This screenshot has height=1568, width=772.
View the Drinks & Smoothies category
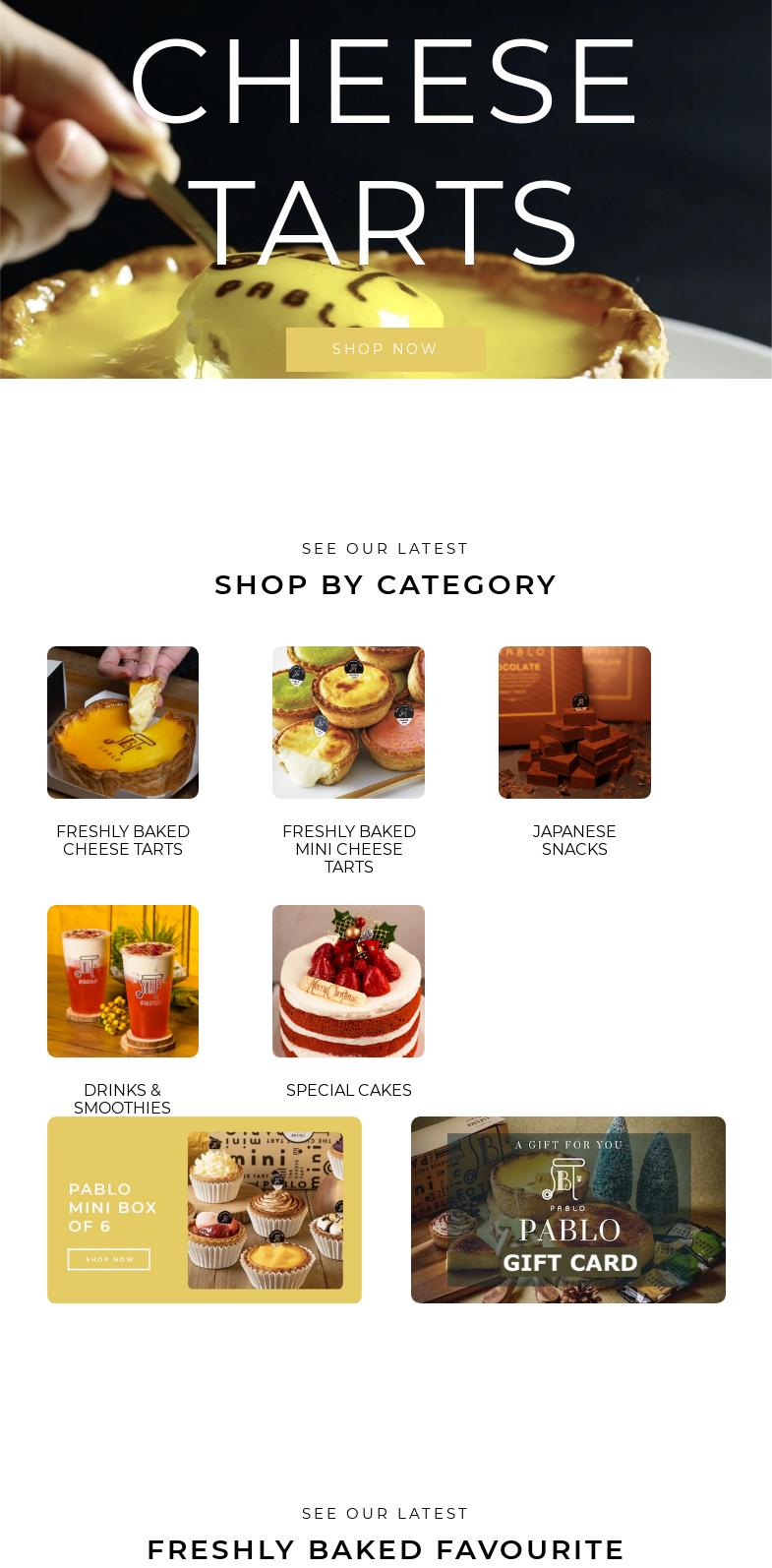click(123, 981)
